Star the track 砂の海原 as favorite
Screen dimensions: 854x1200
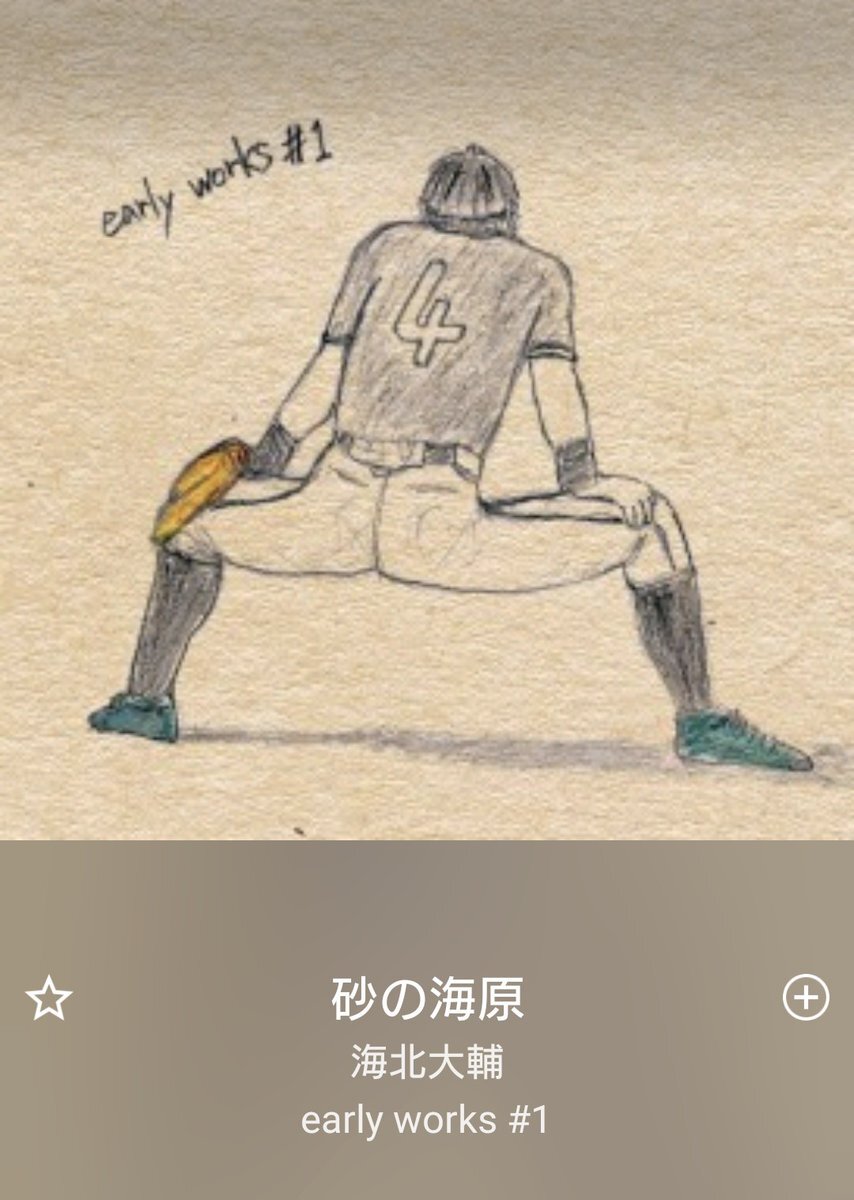point(49,999)
